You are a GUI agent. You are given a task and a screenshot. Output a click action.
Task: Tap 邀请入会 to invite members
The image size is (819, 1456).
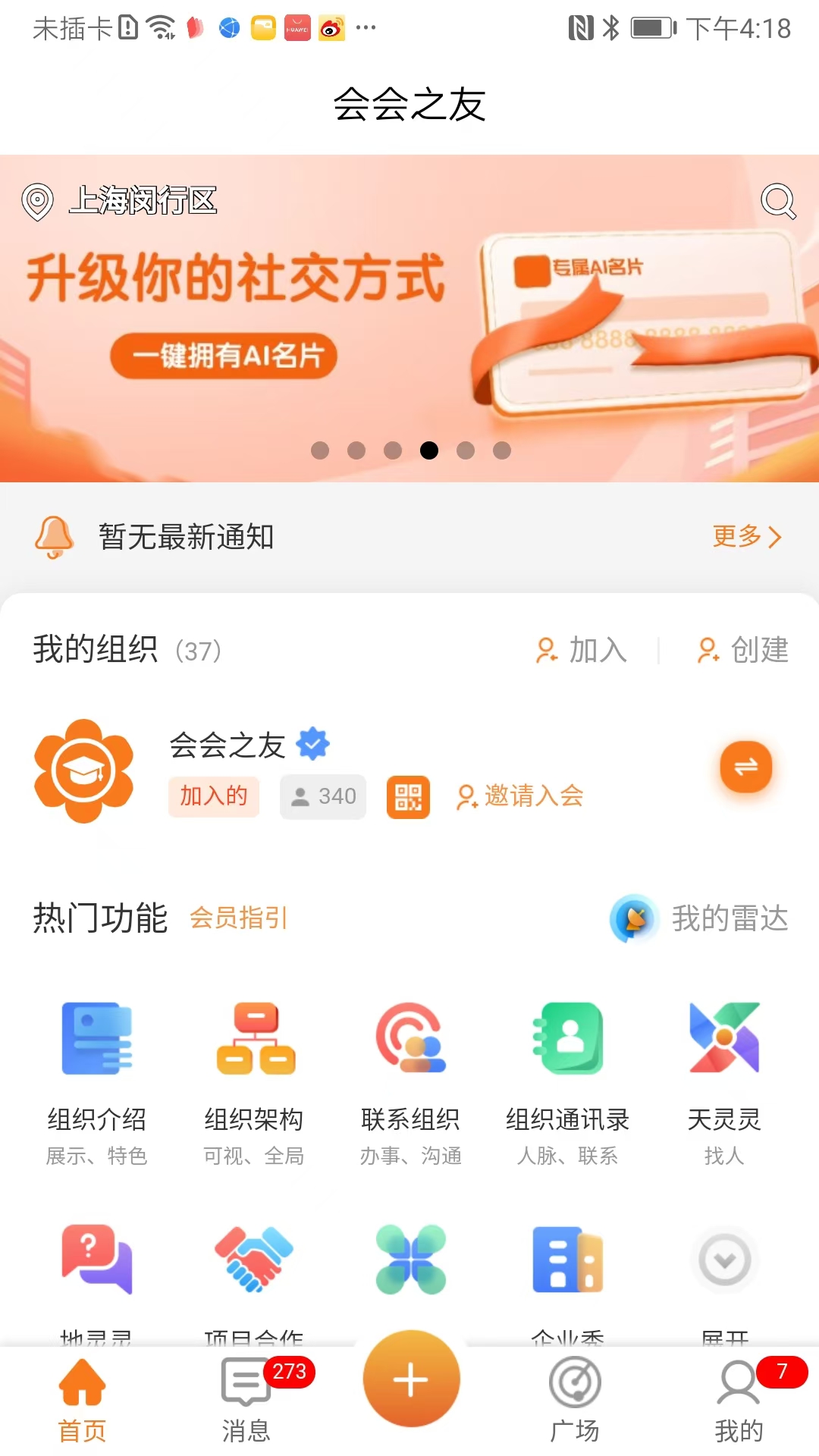(520, 796)
